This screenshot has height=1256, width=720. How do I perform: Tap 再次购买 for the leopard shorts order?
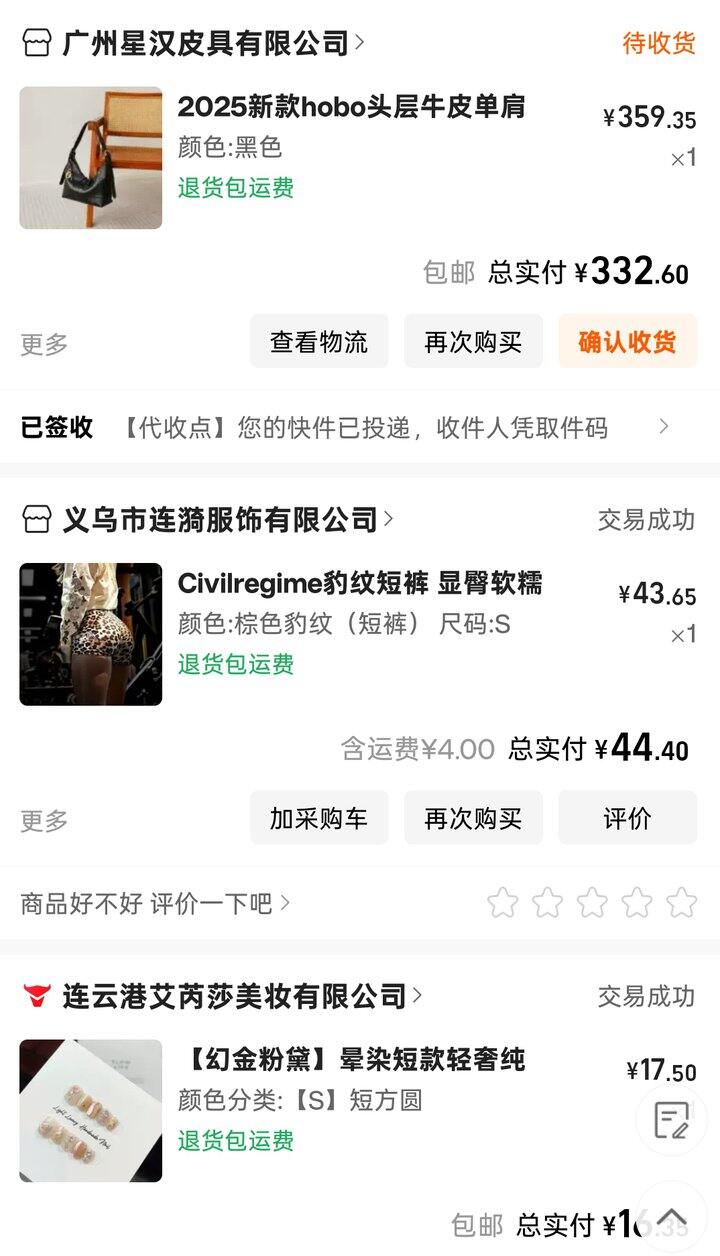point(473,818)
